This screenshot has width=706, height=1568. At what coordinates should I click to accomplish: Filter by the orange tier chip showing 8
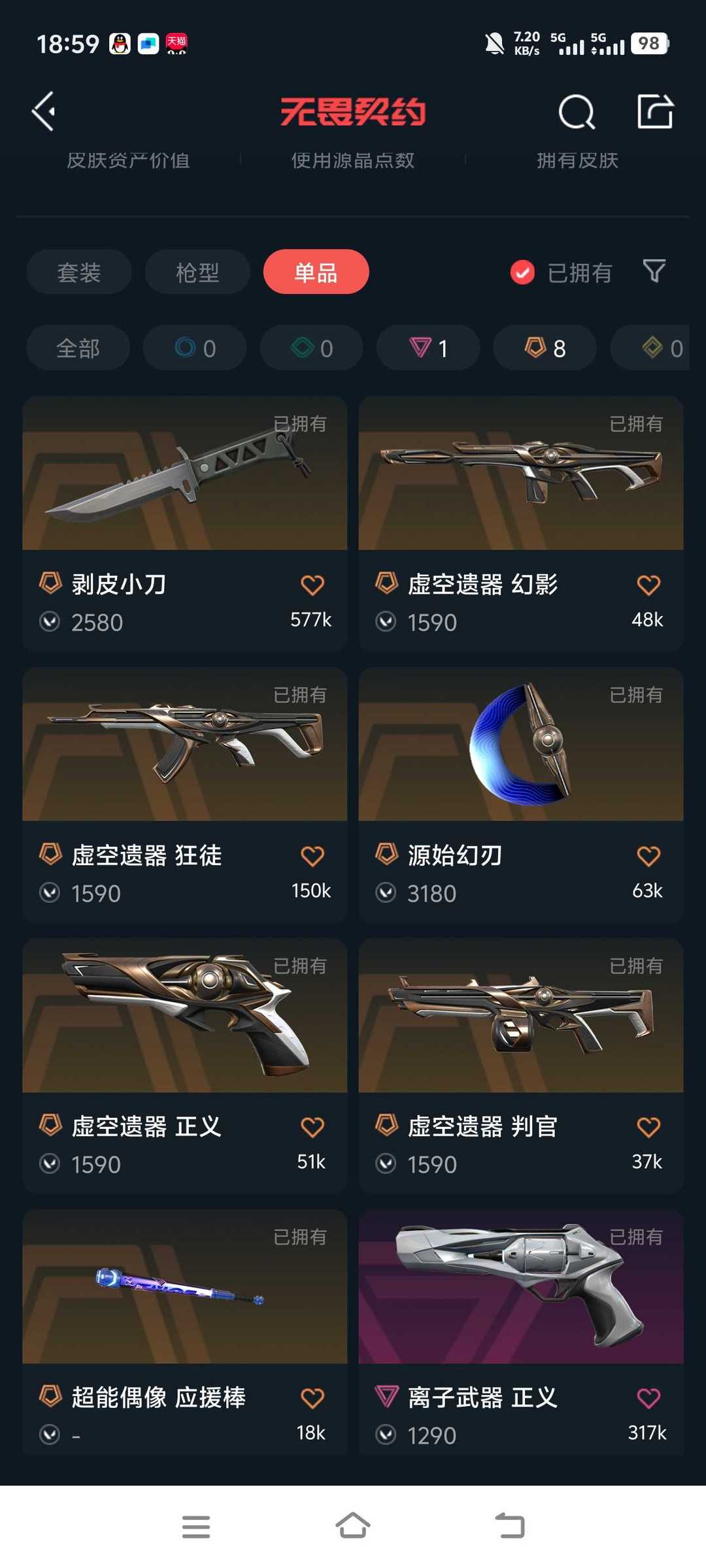click(545, 348)
